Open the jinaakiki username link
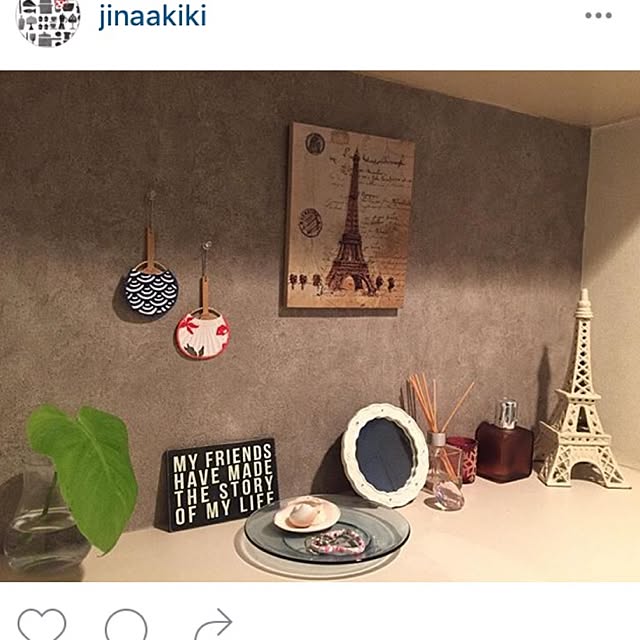 [152, 17]
